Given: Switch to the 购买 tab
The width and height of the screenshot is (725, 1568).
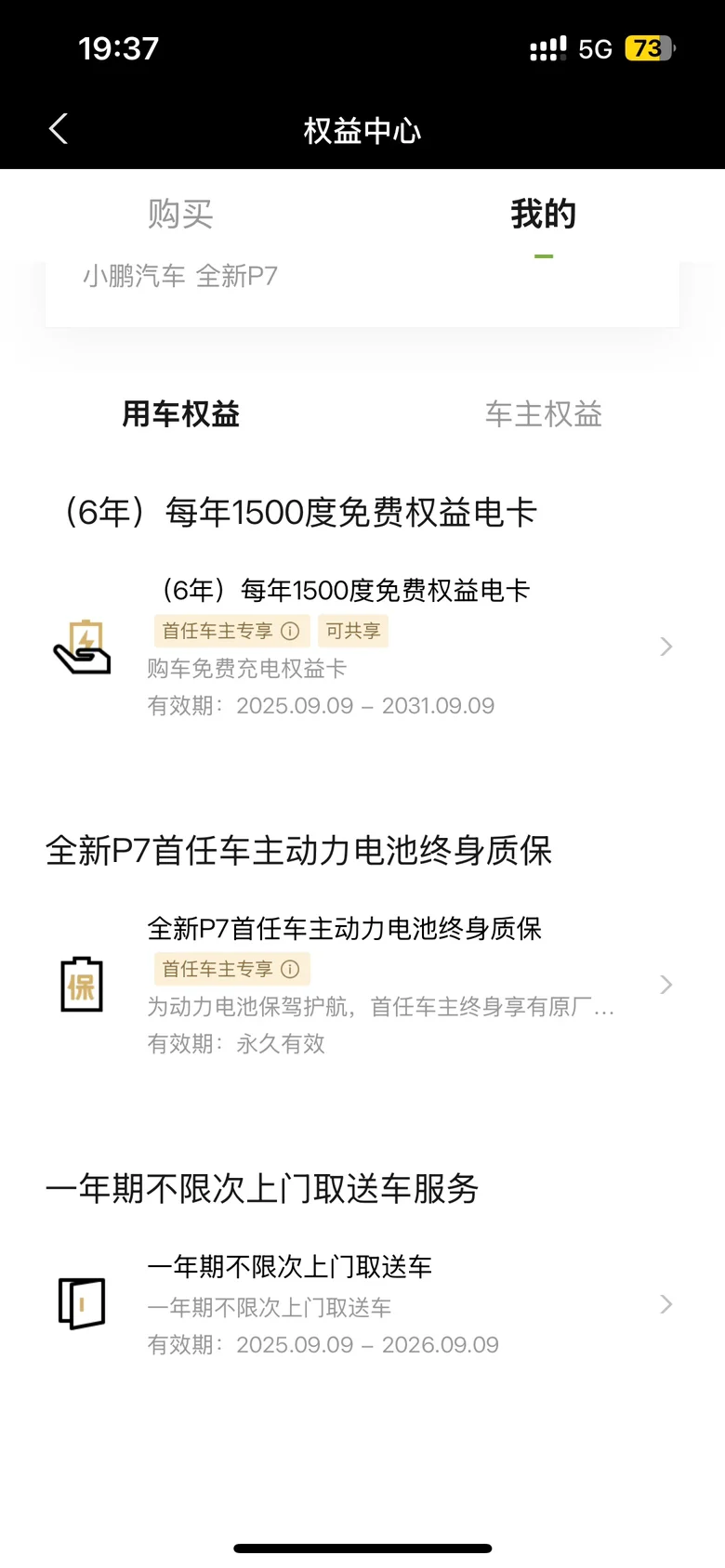Looking at the screenshot, I should (180, 214).
